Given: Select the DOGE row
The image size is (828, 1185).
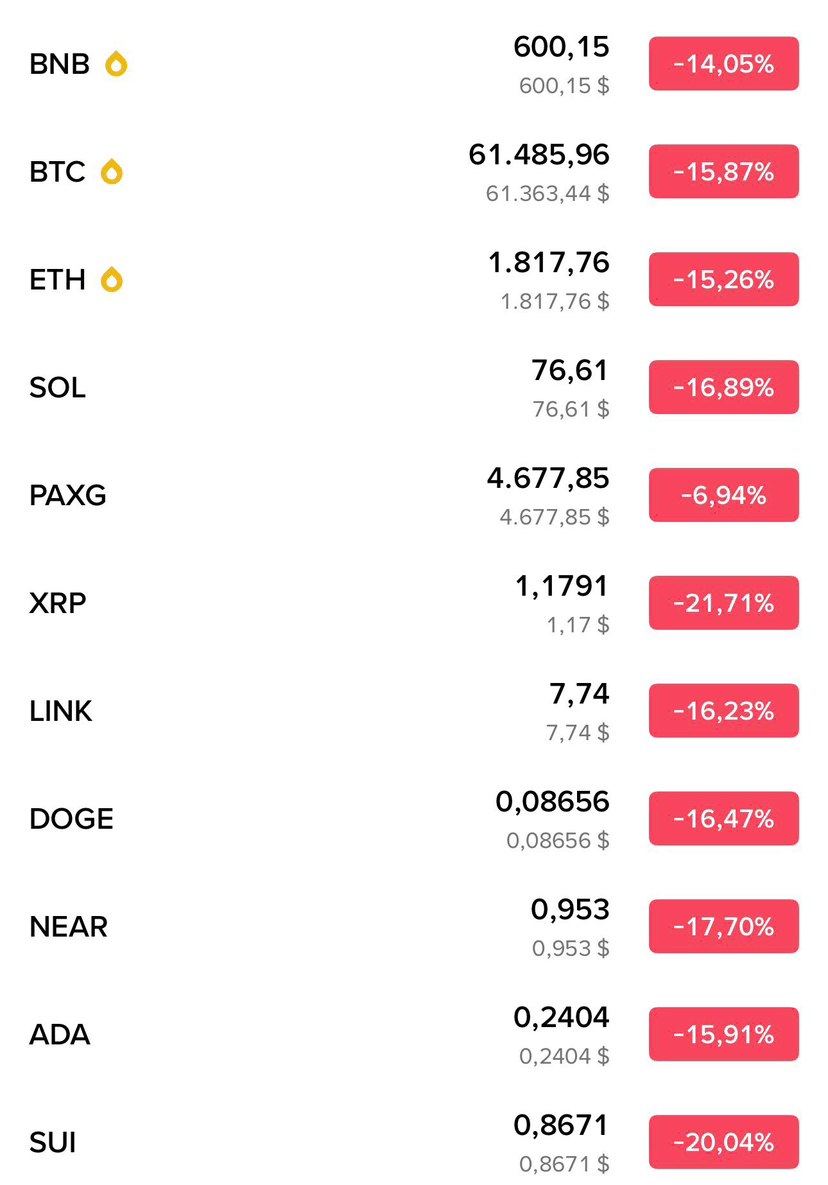Looking at the screenshot, I should point(414,819).
